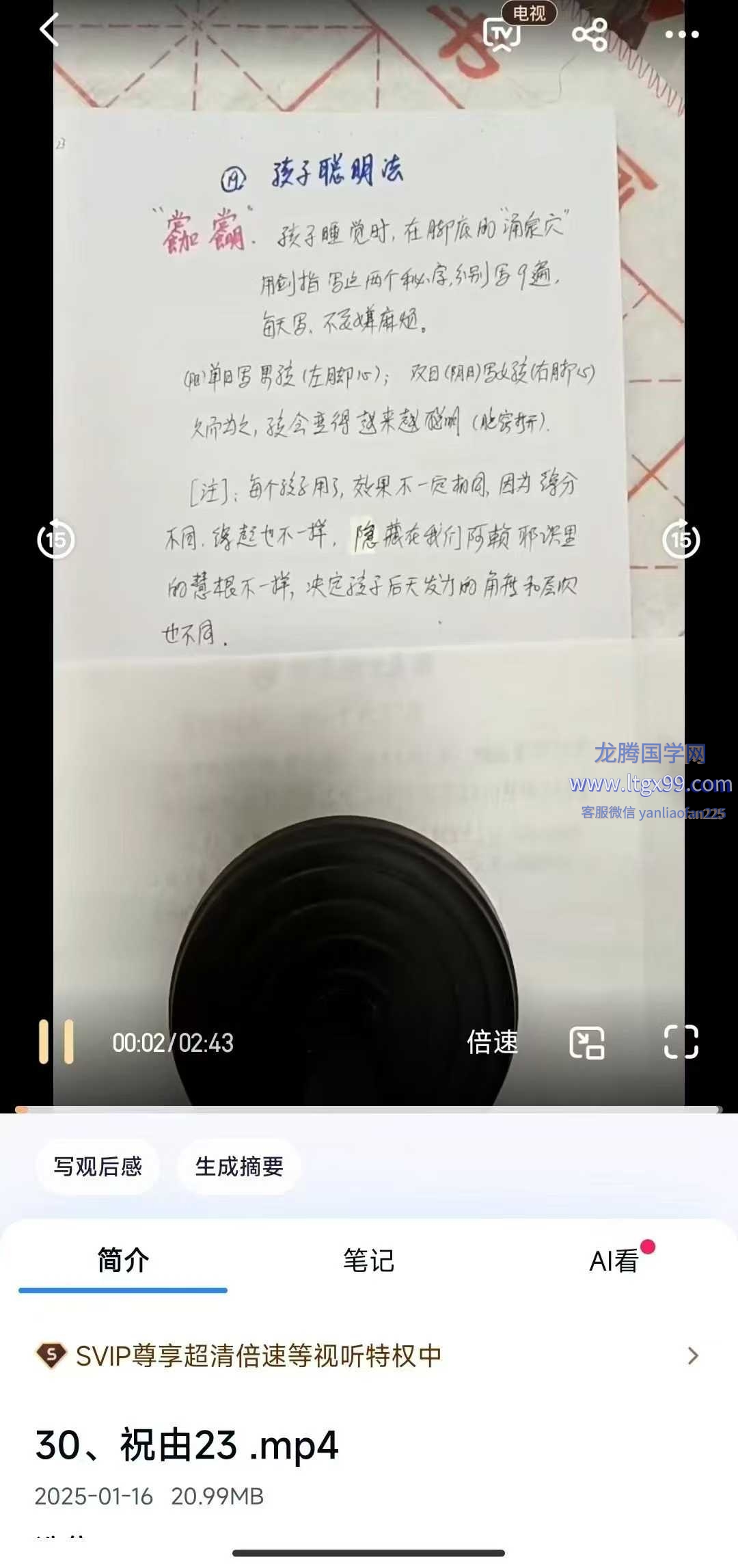Tap the 生成摘要 chip
The image size is (738, 1568).
click(x=239, y=1166)
